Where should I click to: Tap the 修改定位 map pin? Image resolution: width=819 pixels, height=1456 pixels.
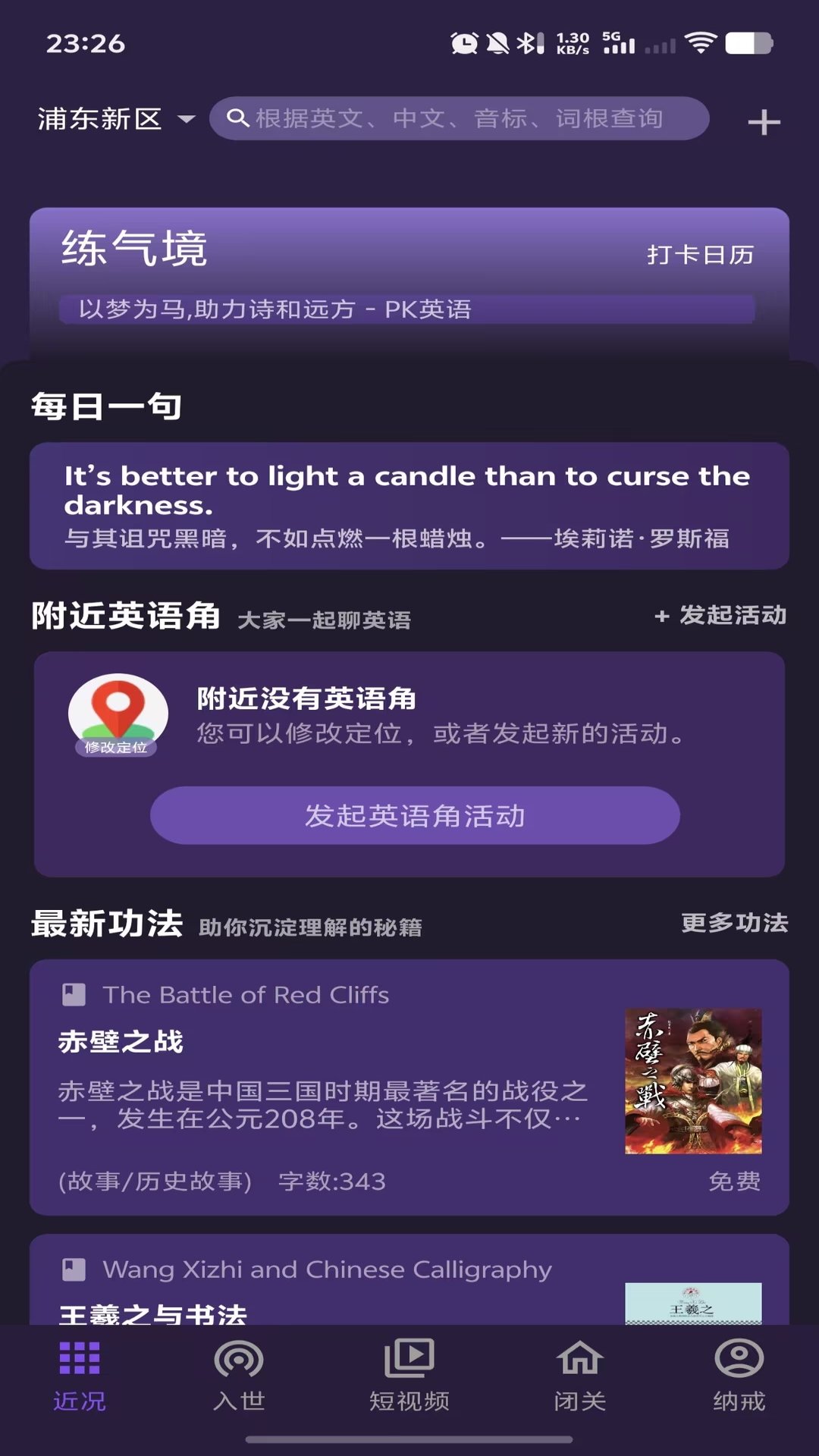[x=118, y=714]
